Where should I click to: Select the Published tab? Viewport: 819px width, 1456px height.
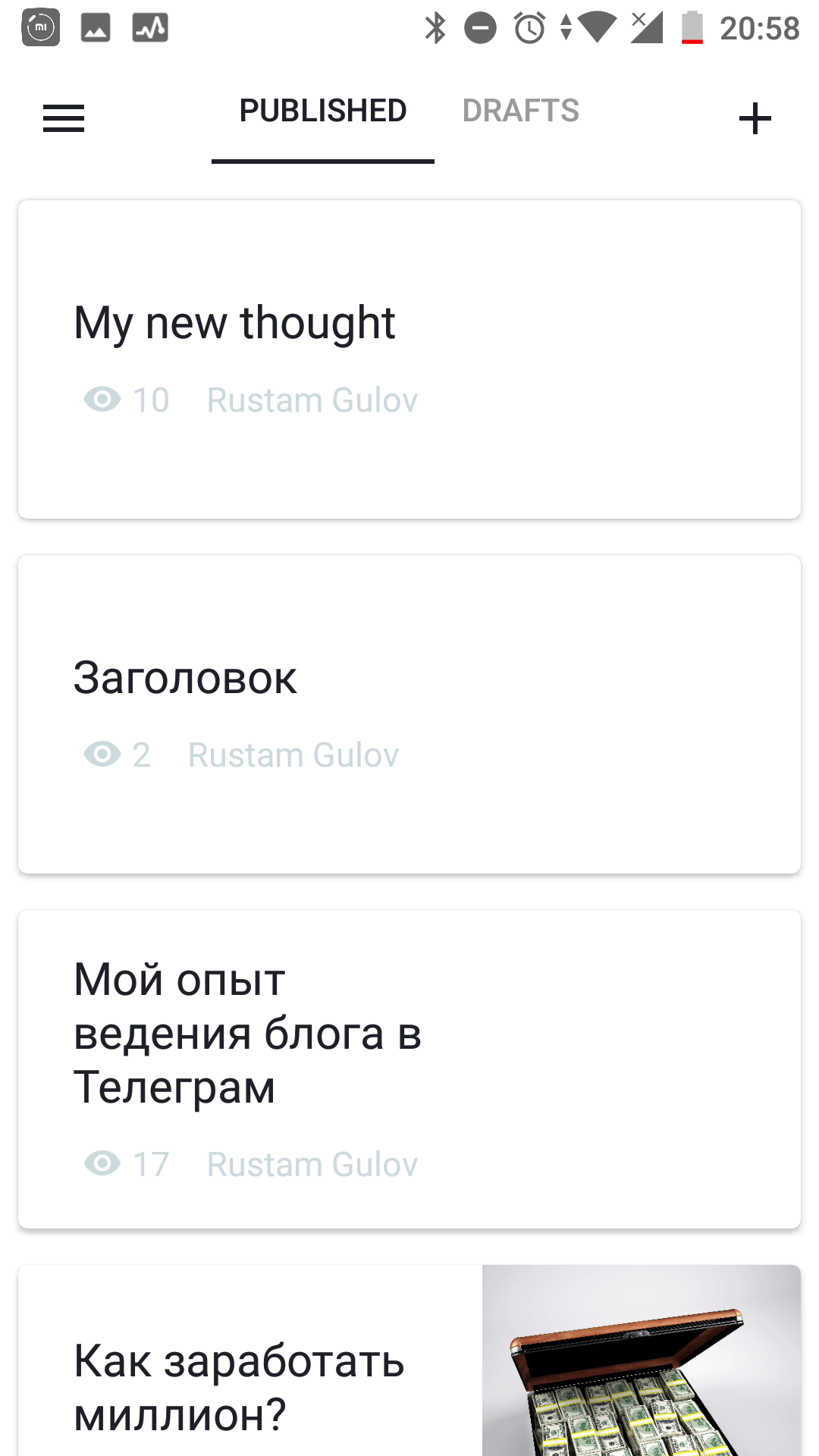pyautogui.click(x=323, y=111)
